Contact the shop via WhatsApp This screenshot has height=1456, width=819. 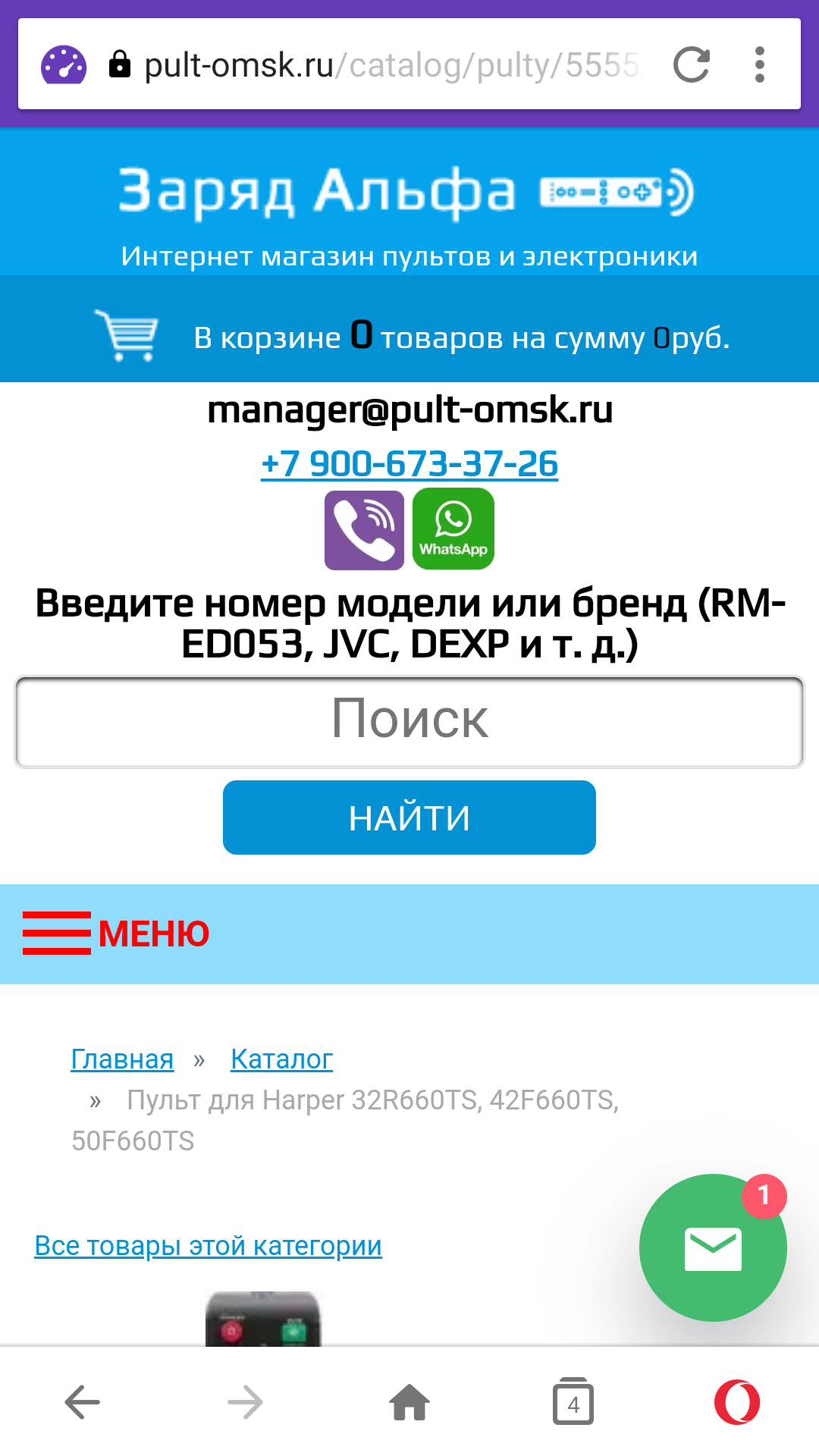453,529
